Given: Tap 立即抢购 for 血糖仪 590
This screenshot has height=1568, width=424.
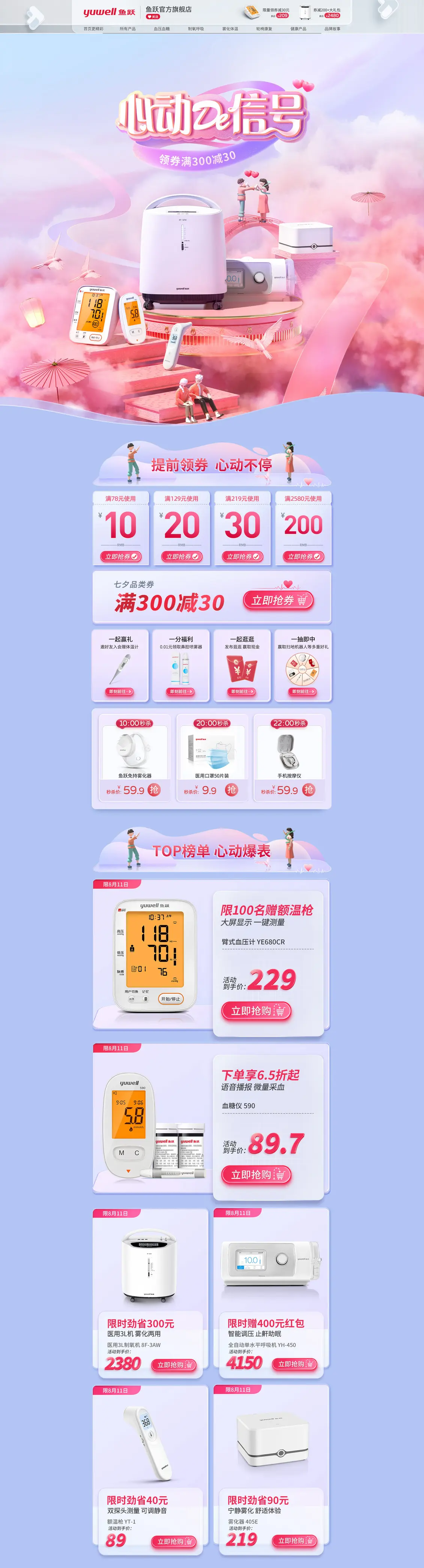Looking at the screenshot, I should [256, 1175].
